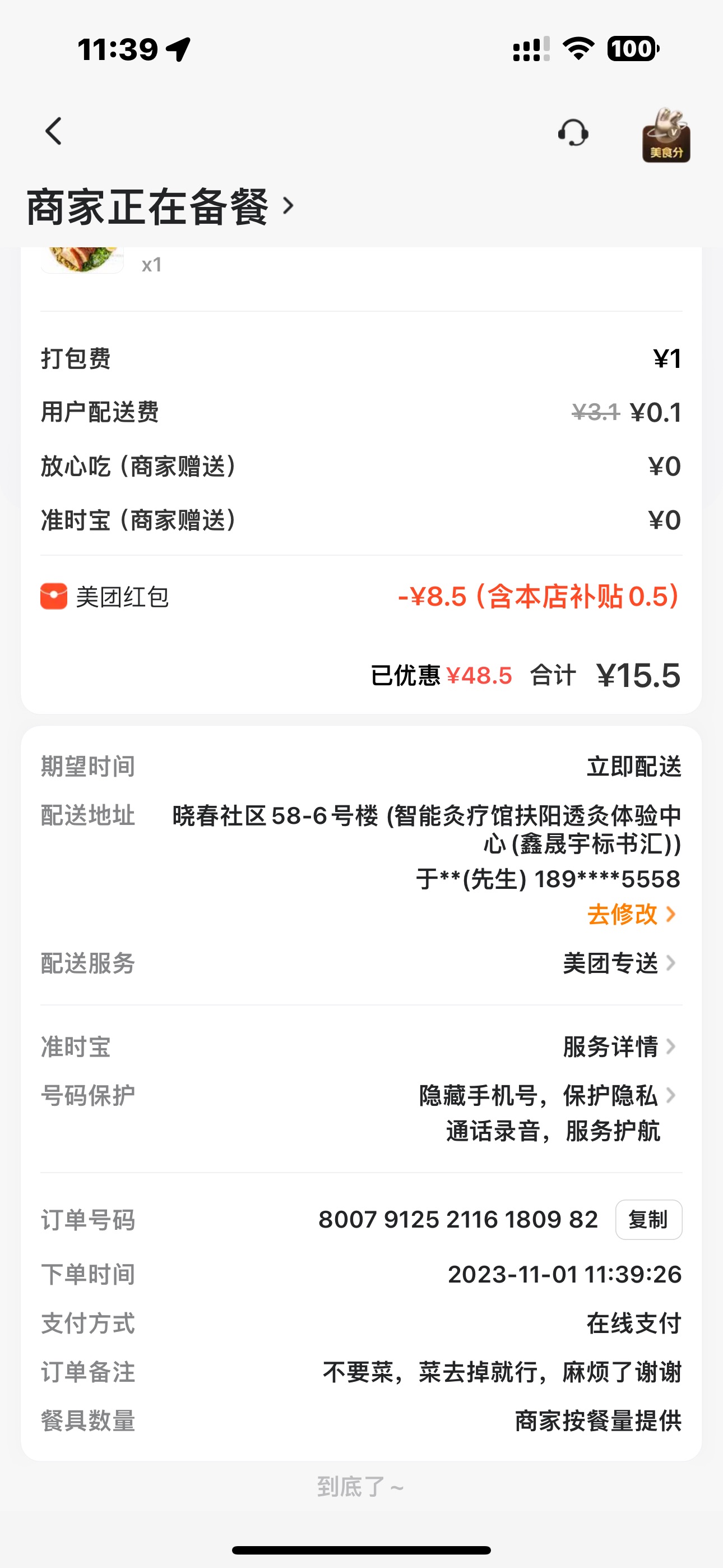
Task: Tap 去修改 to edit delivery address
Action: [631, 914]
